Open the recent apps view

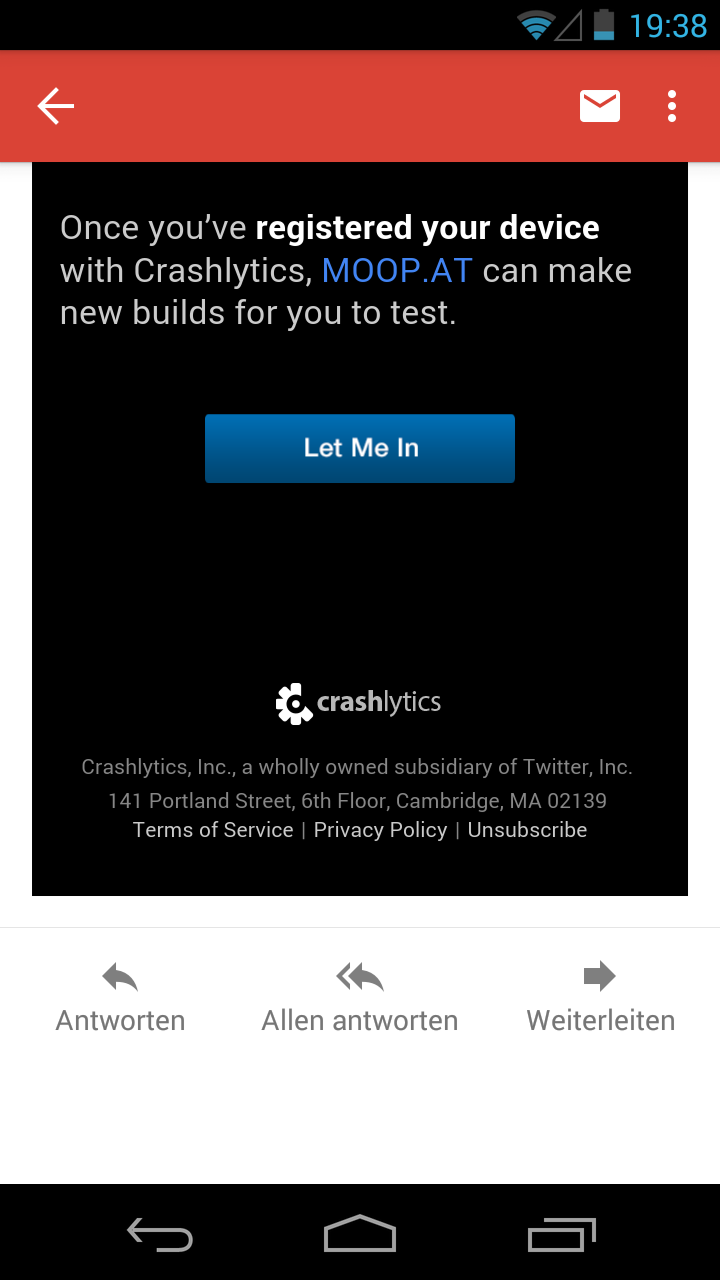coord(562,1234)
